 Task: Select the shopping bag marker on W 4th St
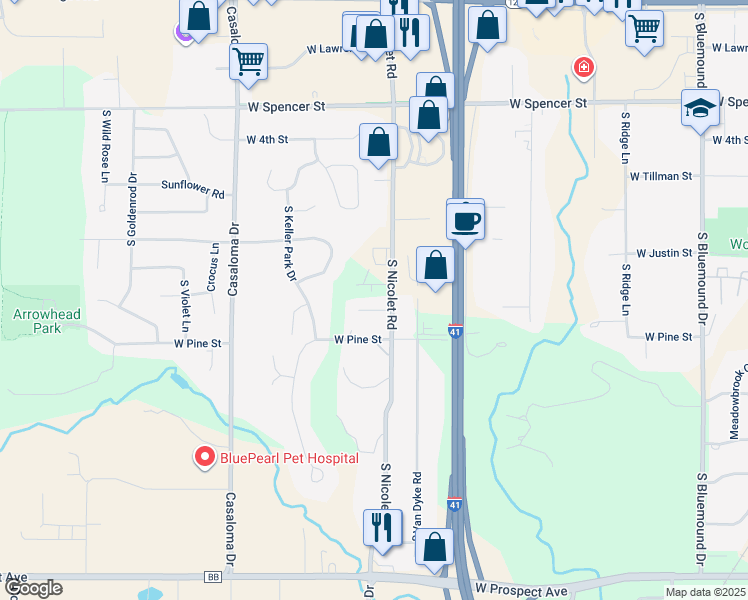(x=379, y=143)
